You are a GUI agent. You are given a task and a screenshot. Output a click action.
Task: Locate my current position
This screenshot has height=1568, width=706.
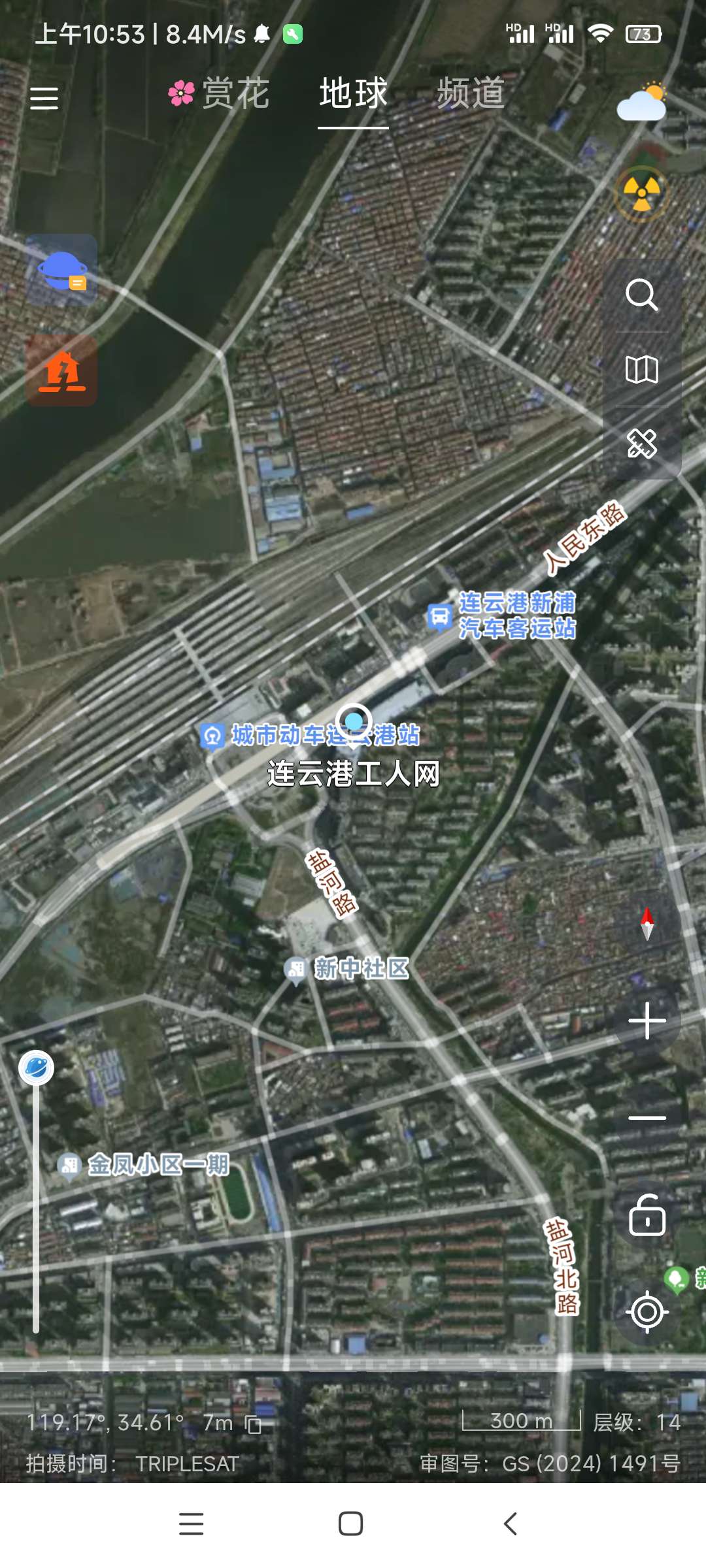tap(647, 1312)
